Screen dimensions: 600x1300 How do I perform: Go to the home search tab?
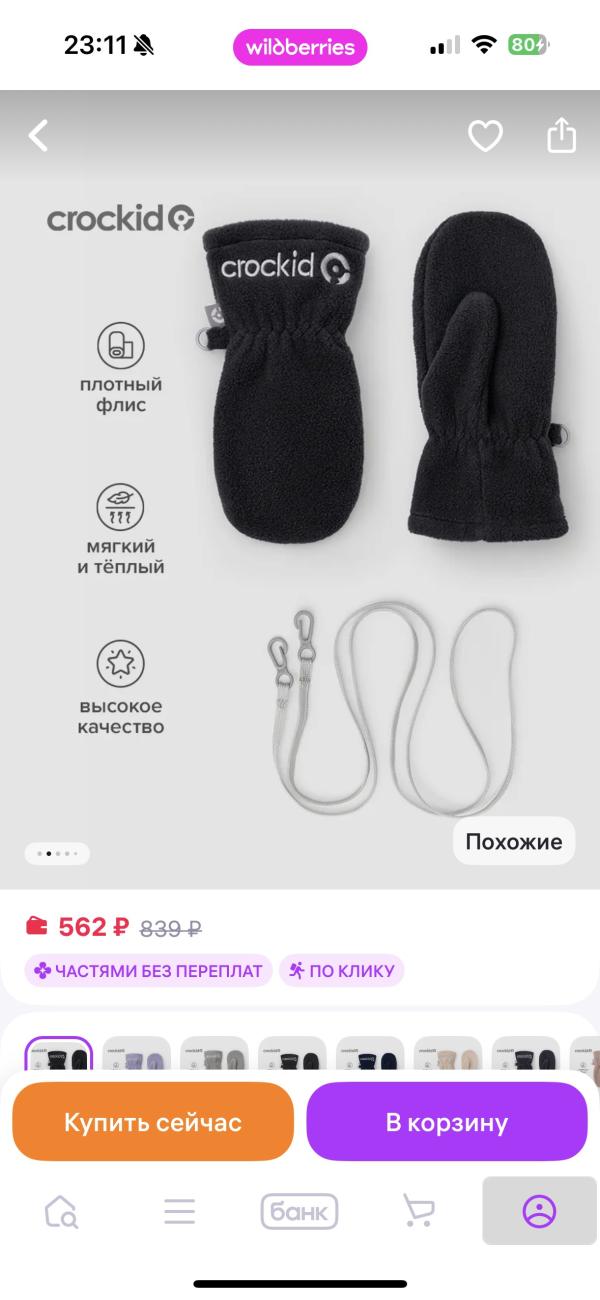[x=61, y=1212]
